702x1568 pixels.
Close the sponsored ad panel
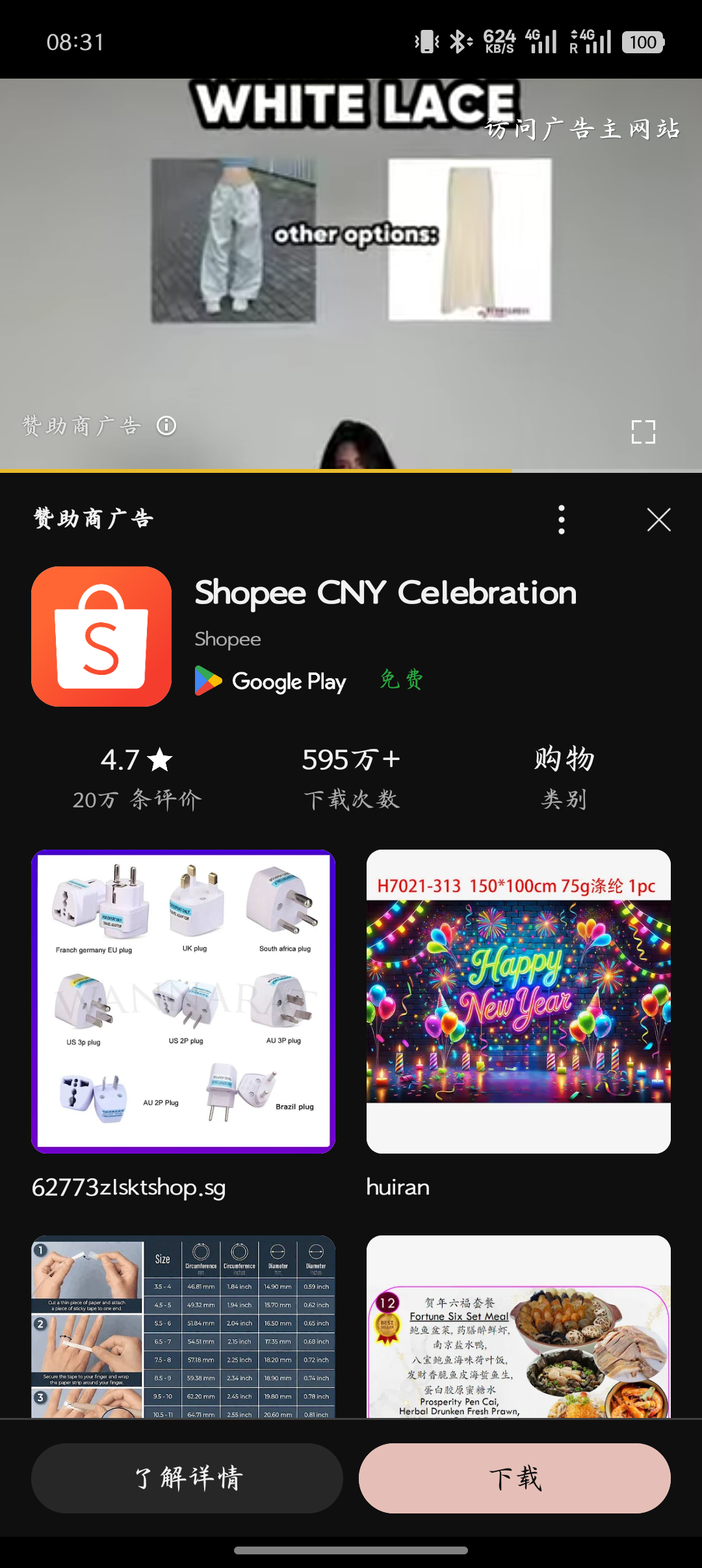pyautogui.click(x=658, y=520)
